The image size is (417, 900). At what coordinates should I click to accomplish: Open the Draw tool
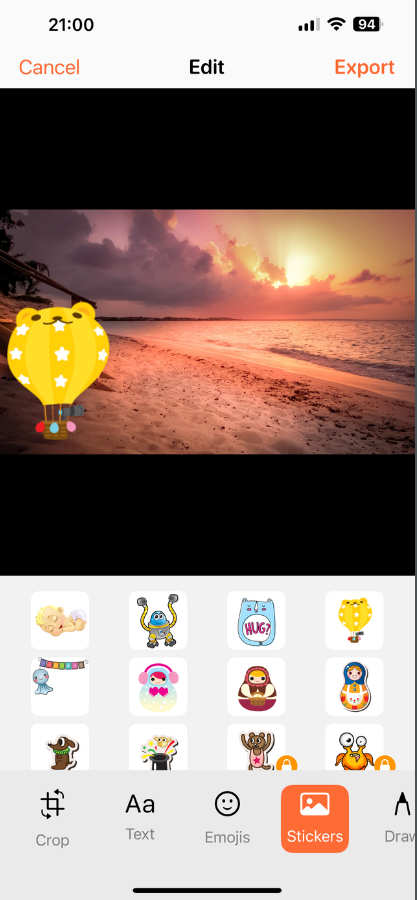tap(401, 817)
